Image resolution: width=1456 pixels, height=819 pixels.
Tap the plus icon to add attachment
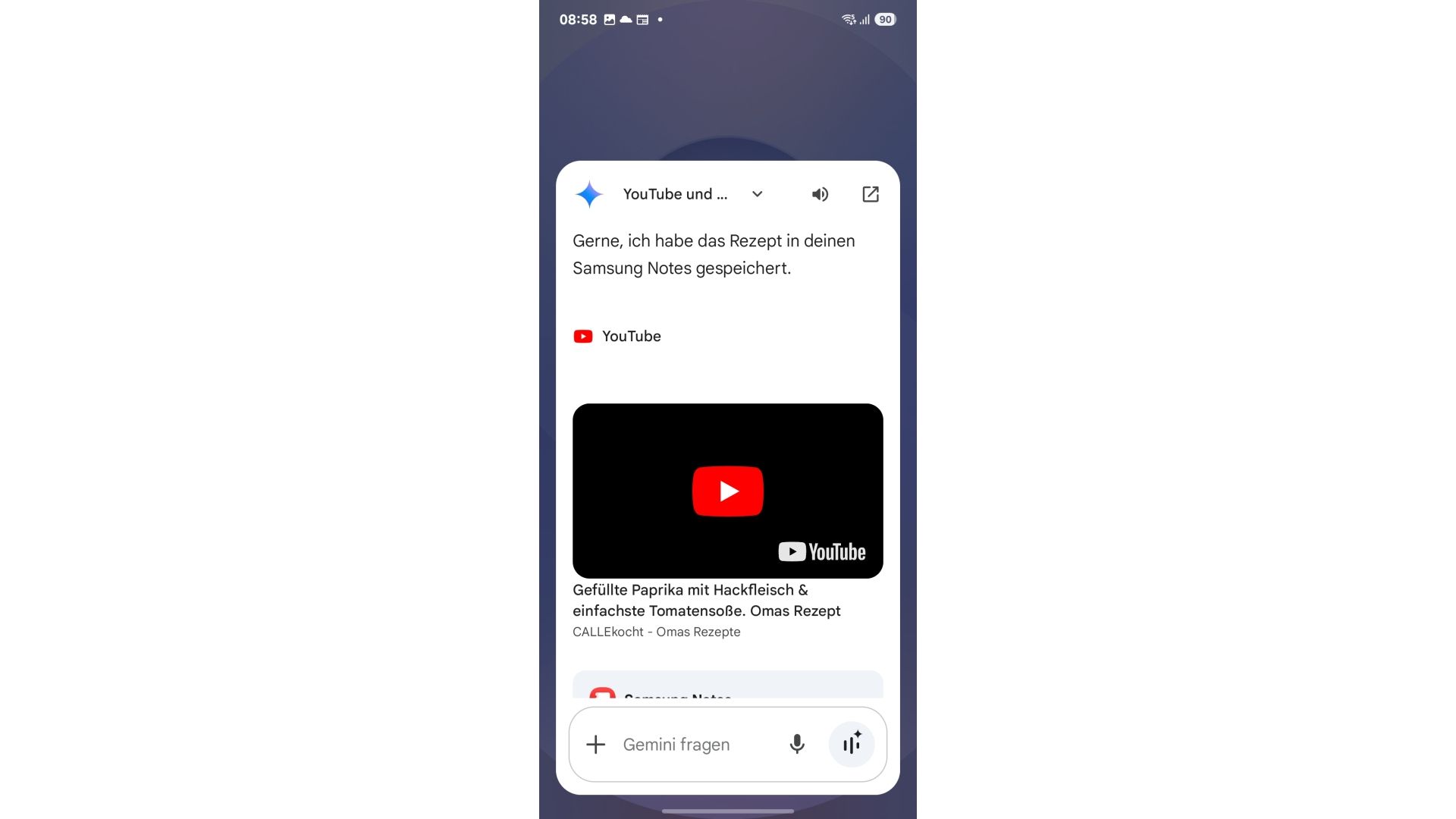tap(596, 745)
